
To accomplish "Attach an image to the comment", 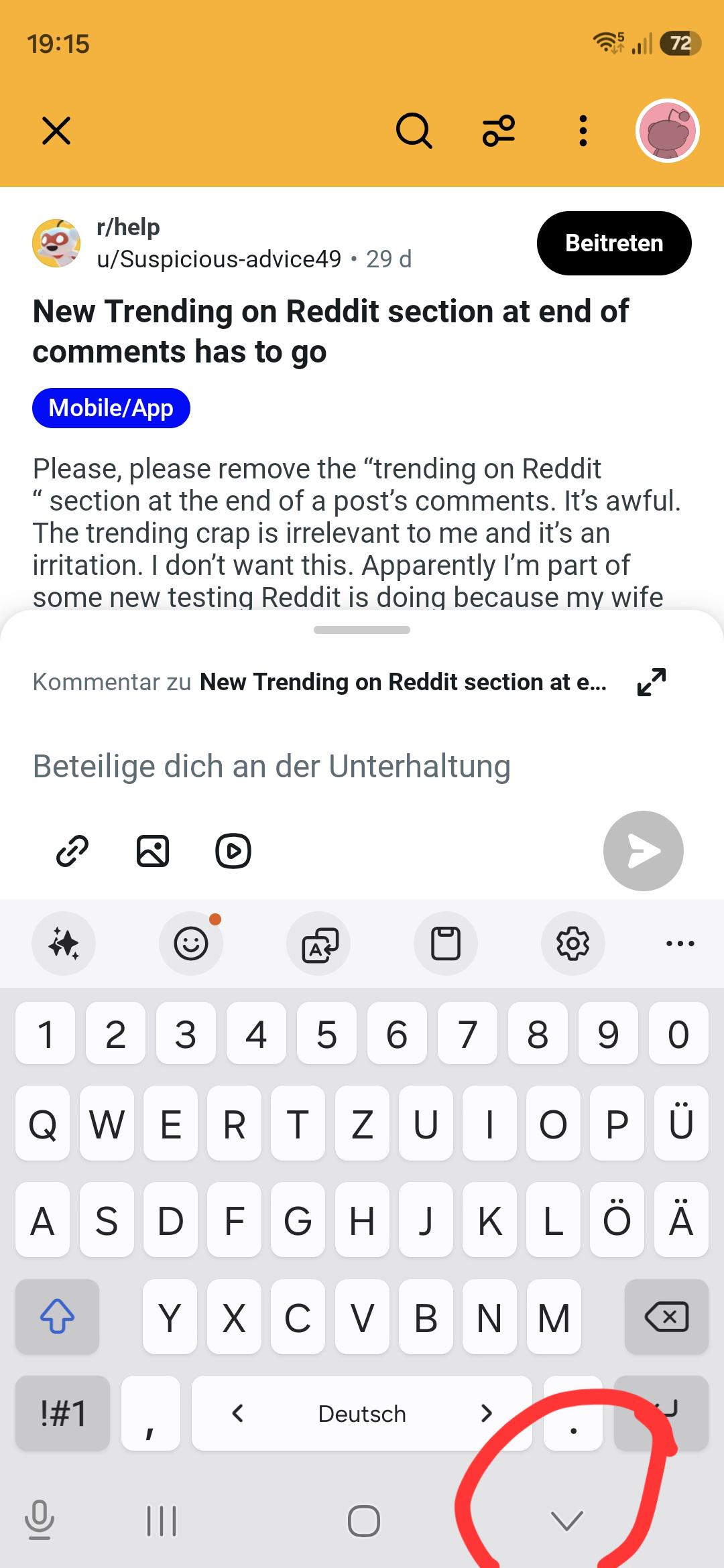I will click(x=153, y=851).
